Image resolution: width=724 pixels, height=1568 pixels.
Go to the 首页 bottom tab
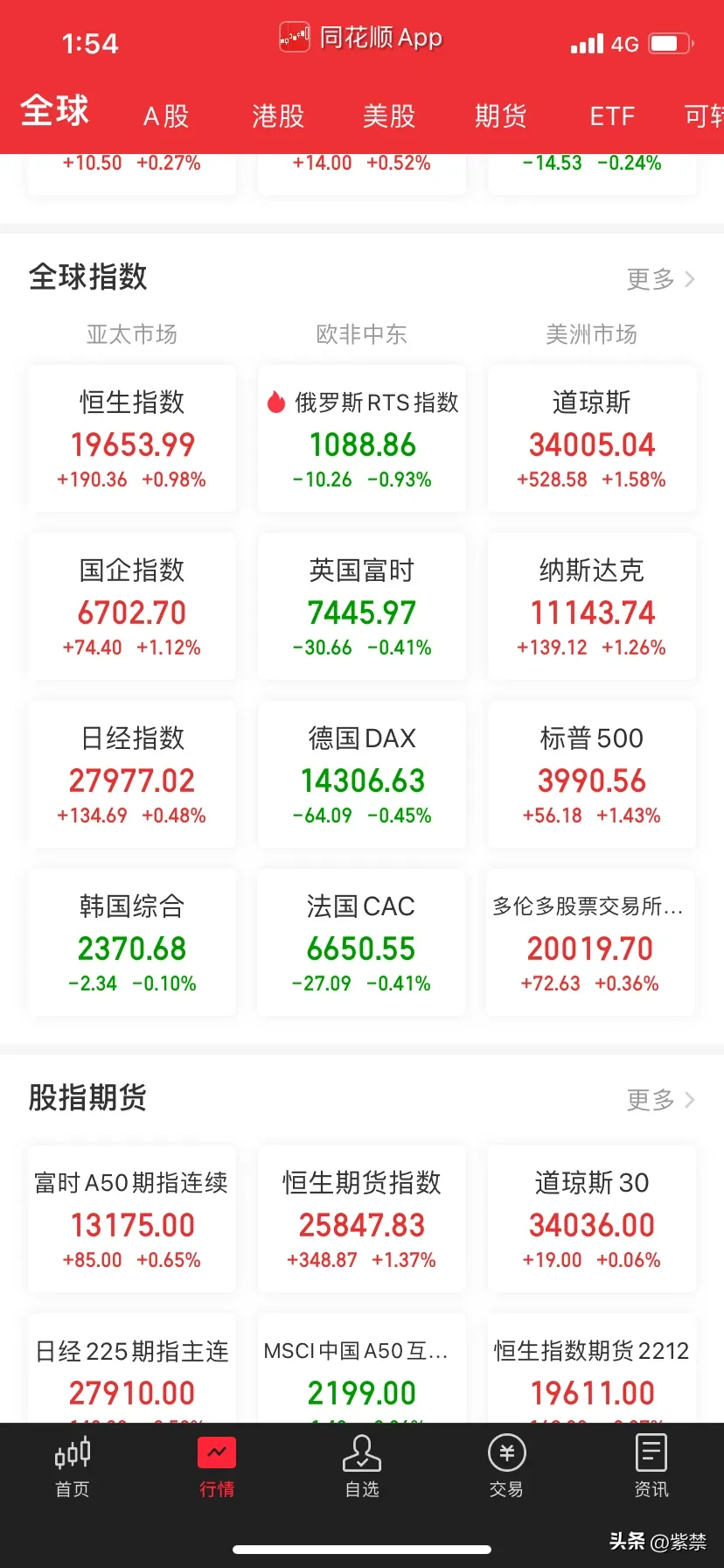pyautogui.click(x=73, y=1465)
